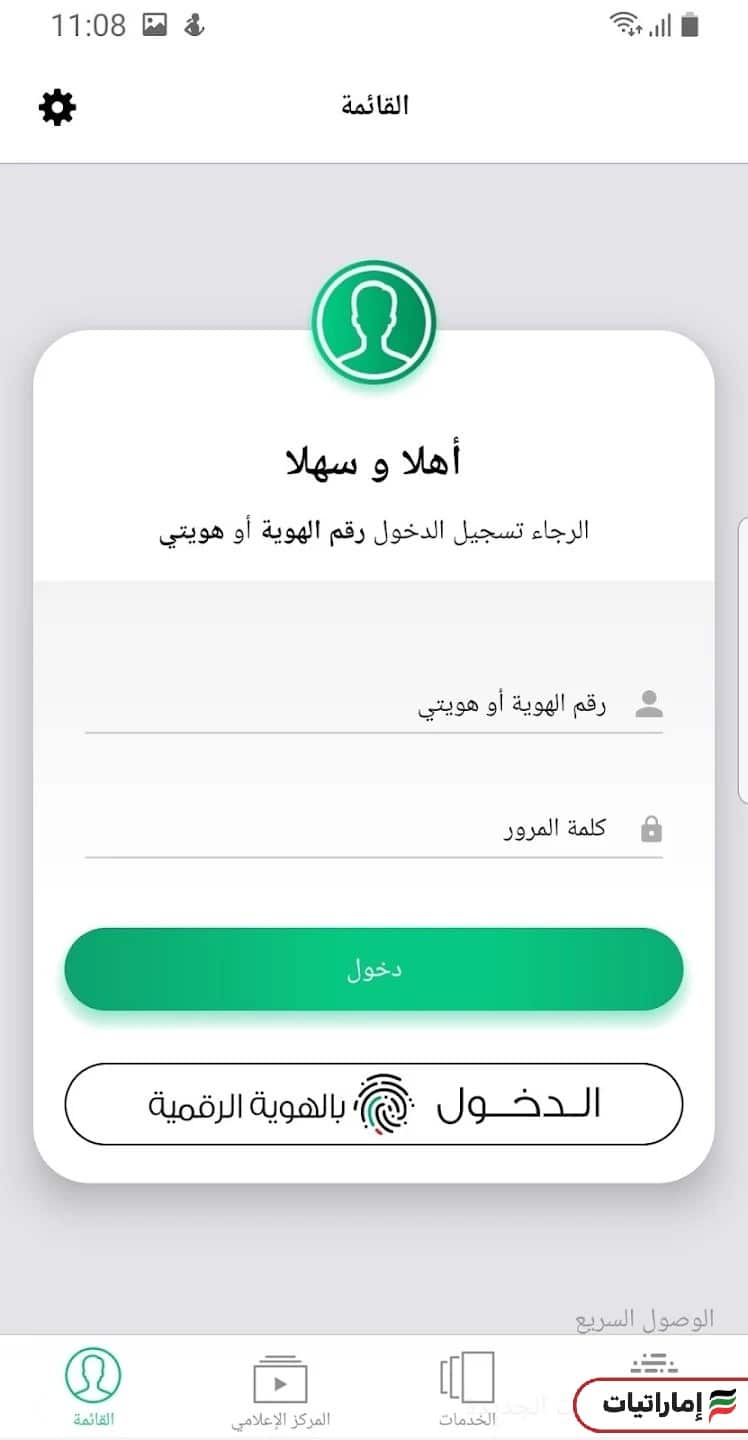Open the settings gear icon
748x1440 pixels.
(57, 106)
